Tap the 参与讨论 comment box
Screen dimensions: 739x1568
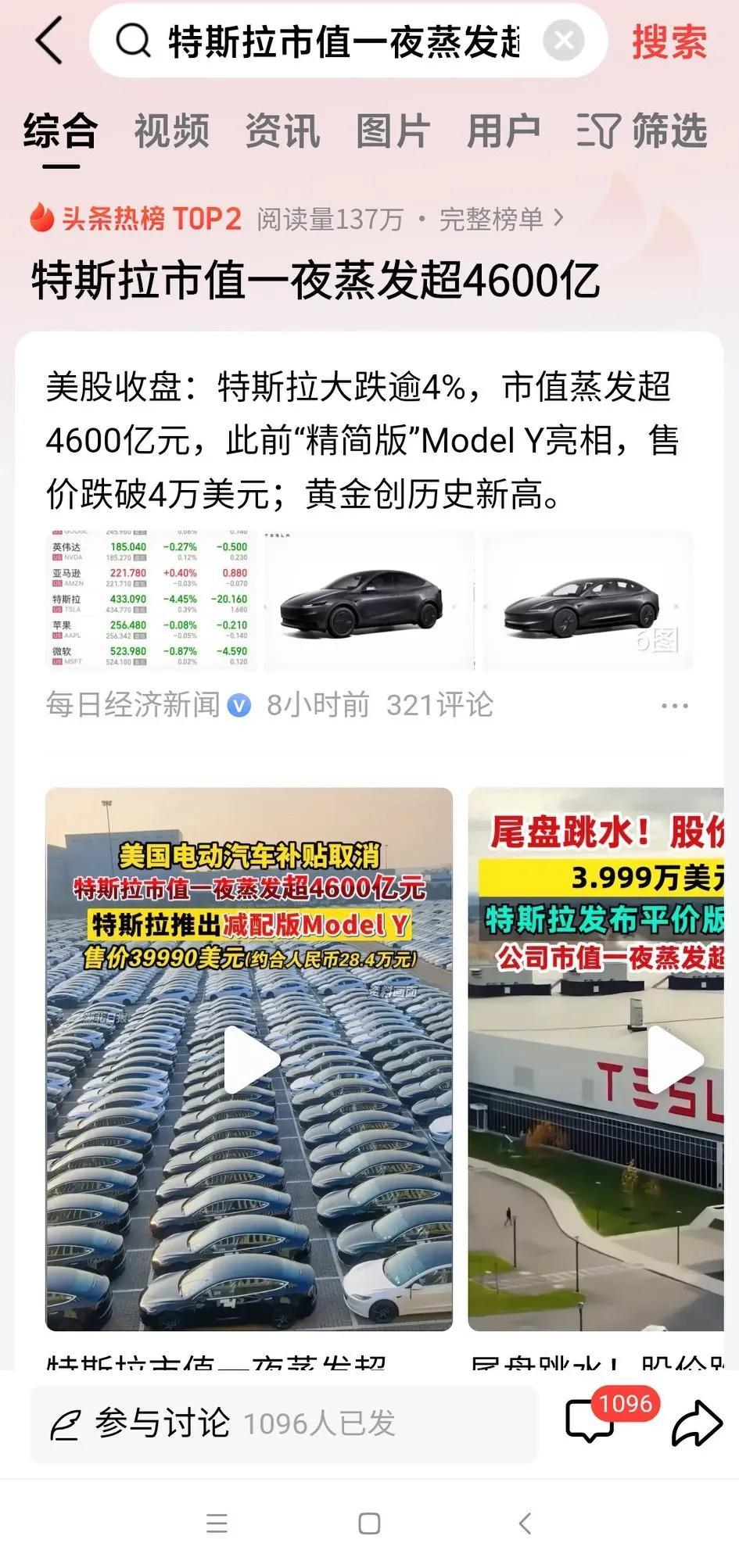click(x=283, y=1423)
